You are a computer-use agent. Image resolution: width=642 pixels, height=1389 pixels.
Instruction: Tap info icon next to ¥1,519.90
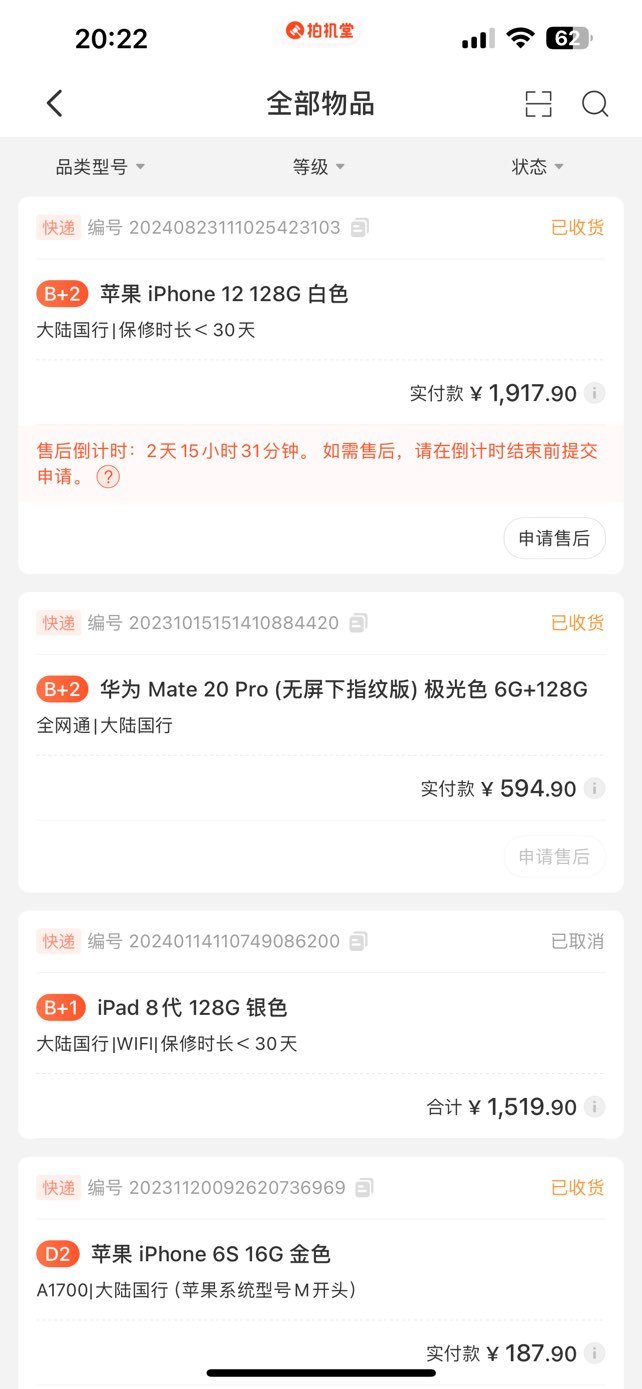click(x=595, y=1107)
